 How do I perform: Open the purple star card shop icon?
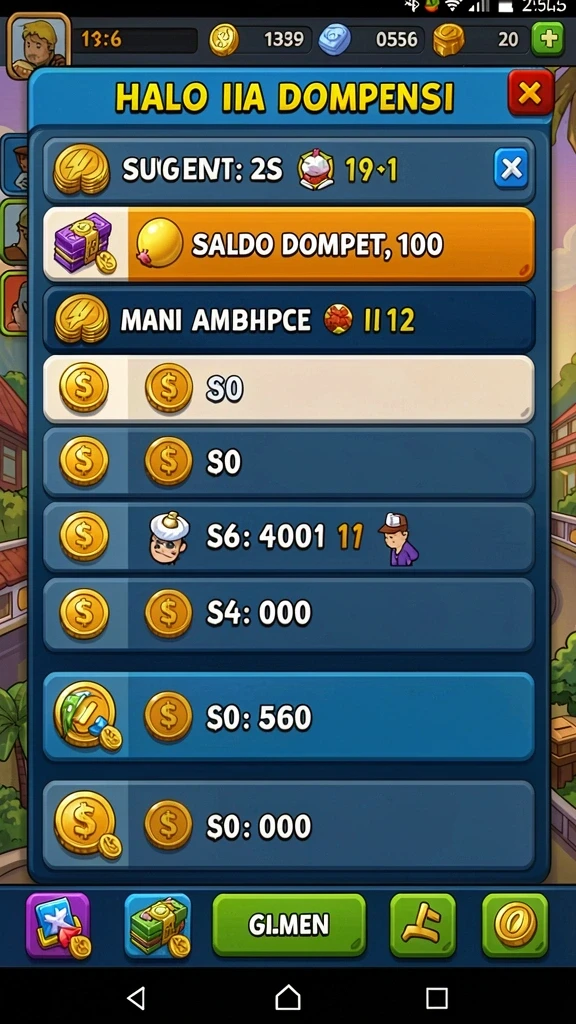coord(58,926)
